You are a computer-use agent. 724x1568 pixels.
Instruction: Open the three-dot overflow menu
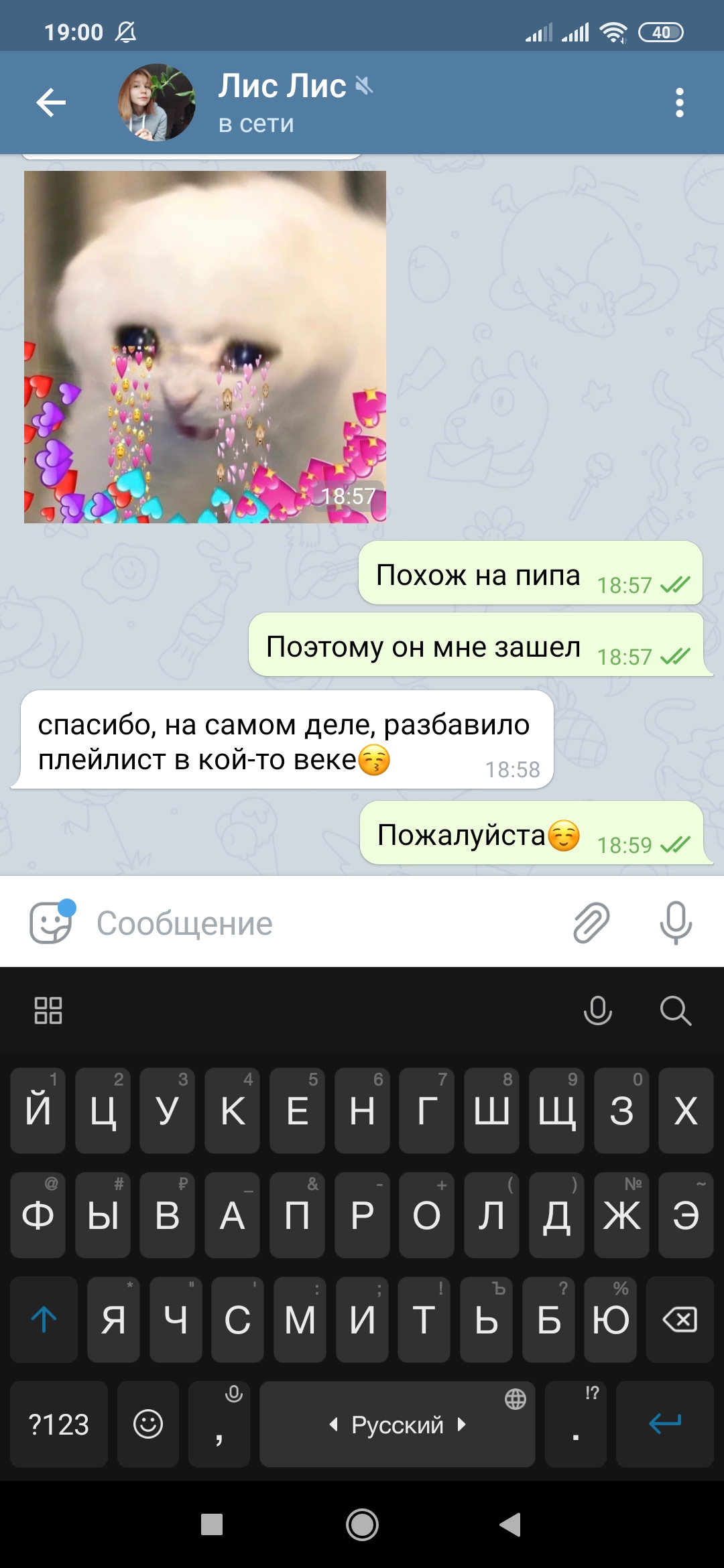(679, 103)
